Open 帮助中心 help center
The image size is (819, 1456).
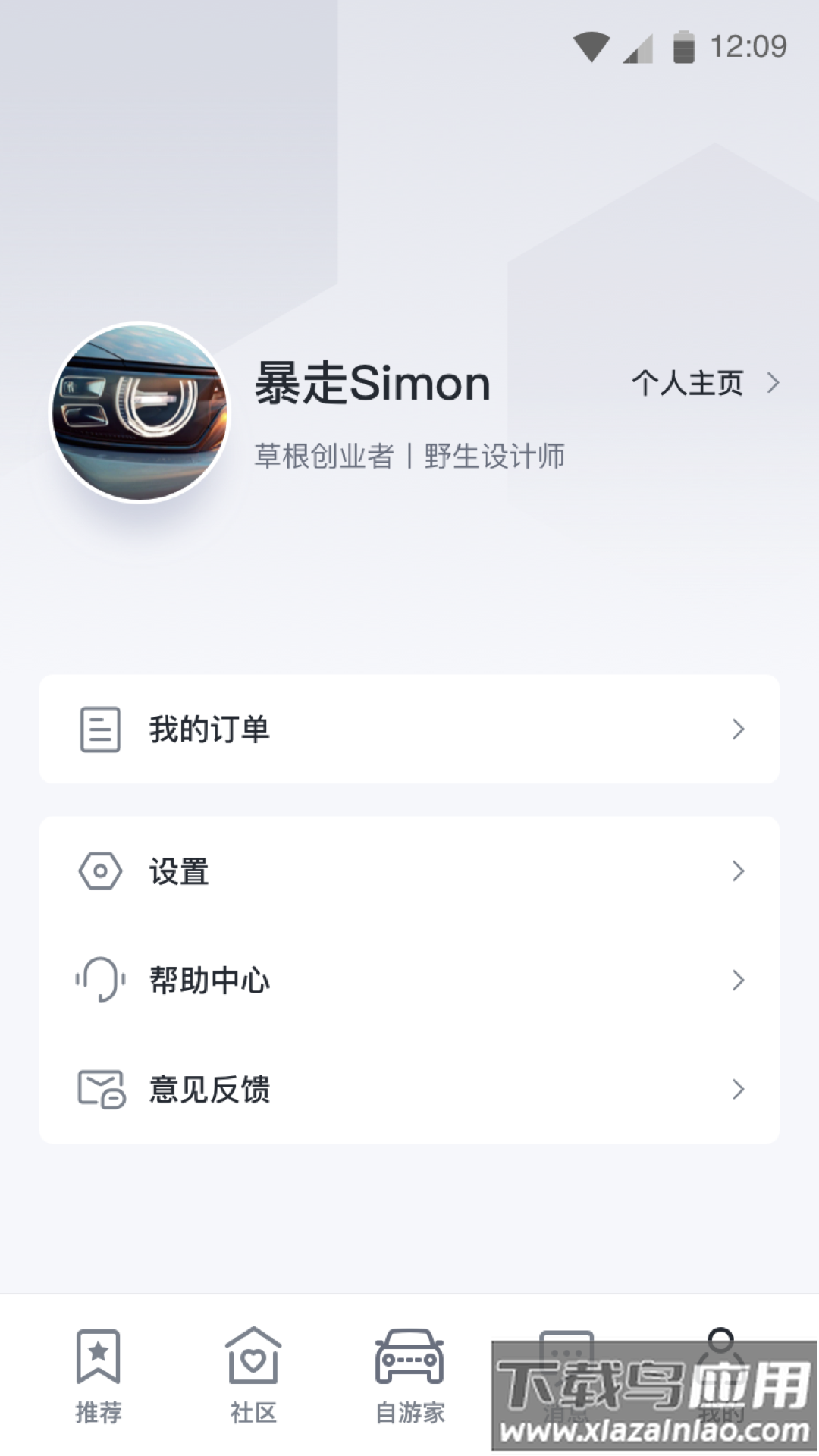[x=409, y=980]
